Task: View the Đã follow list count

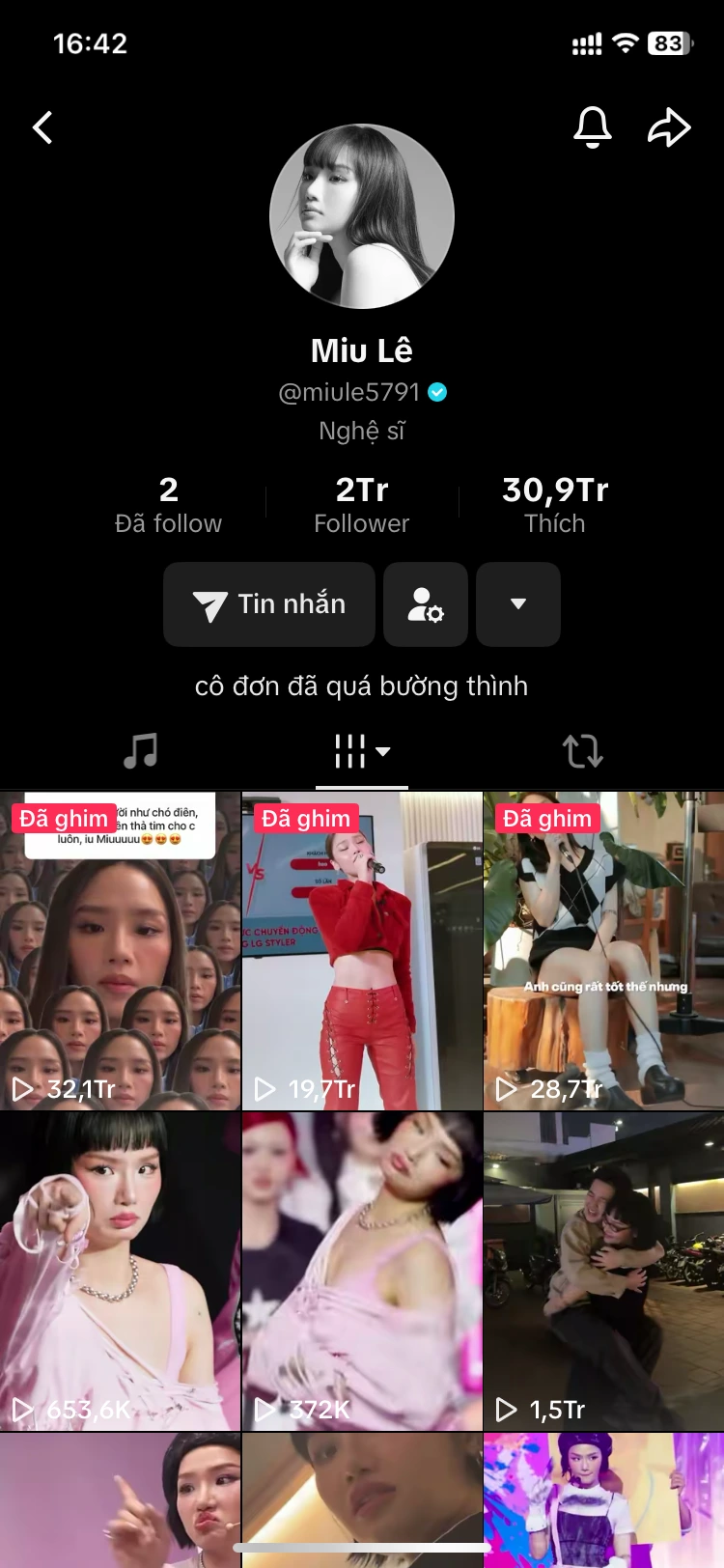Action: click(169, 505)
